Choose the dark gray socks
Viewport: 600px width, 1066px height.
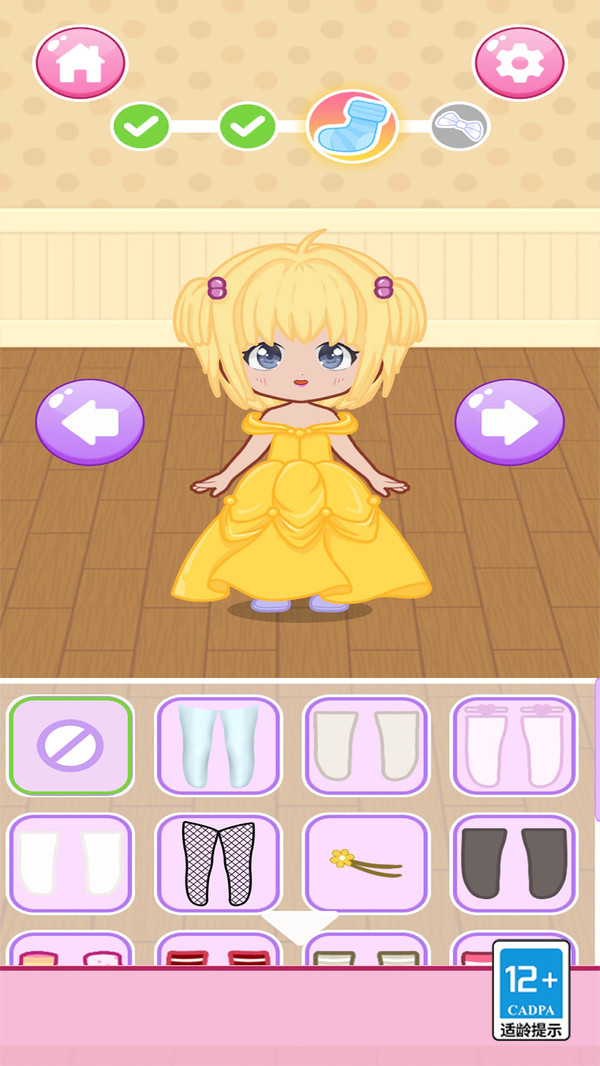514,863
